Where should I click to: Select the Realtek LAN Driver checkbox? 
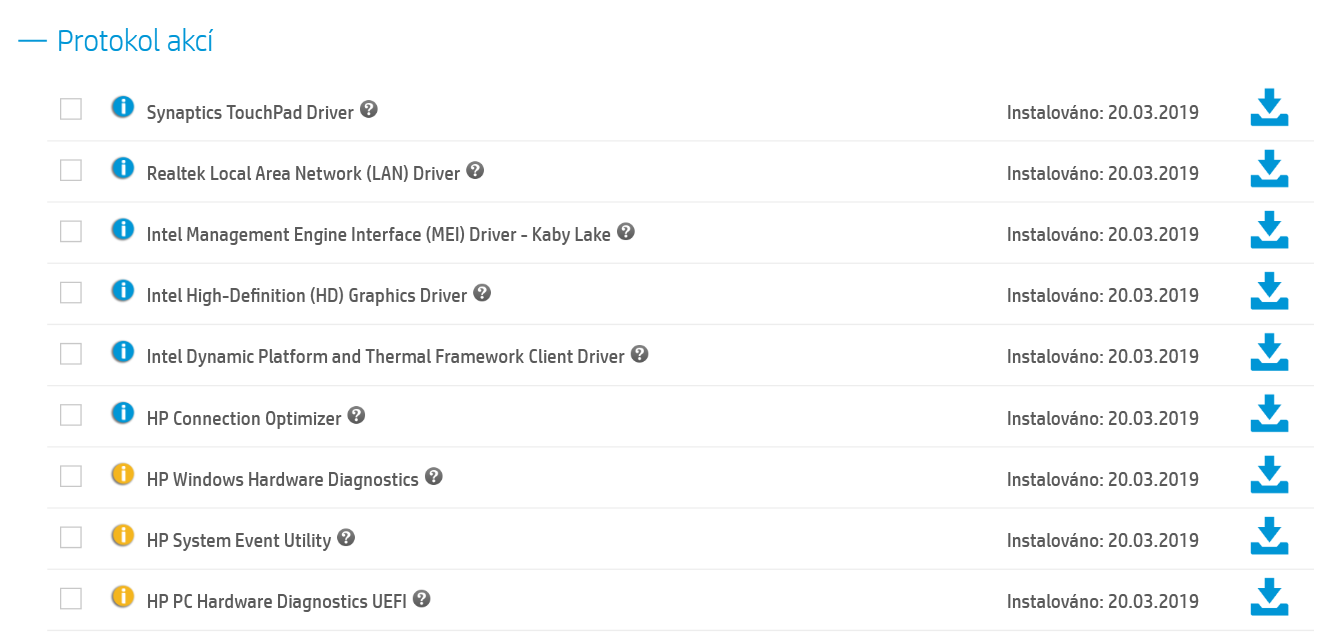pos(71,170)
